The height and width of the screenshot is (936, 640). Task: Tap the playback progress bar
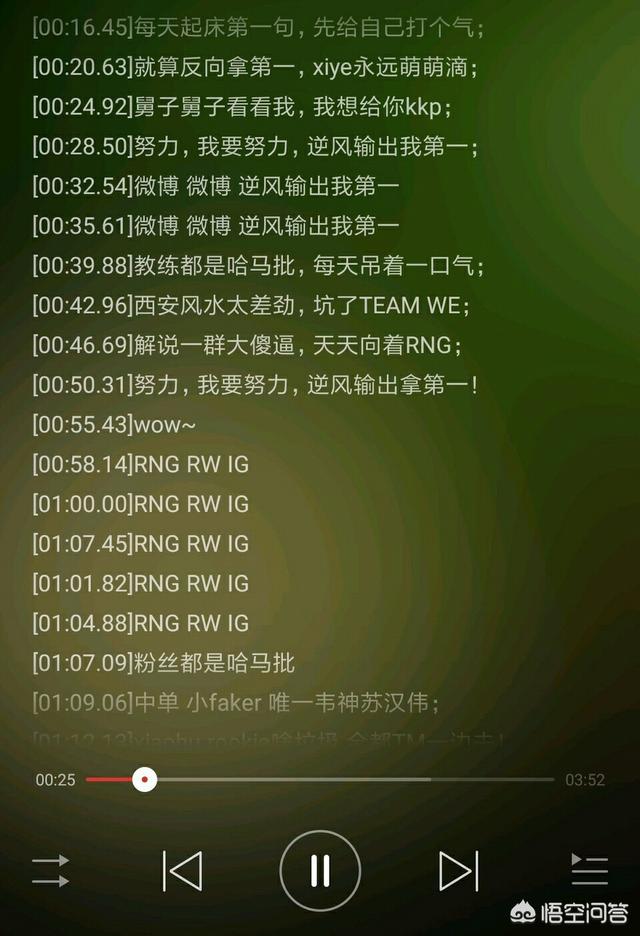click(x=320, y=779)
